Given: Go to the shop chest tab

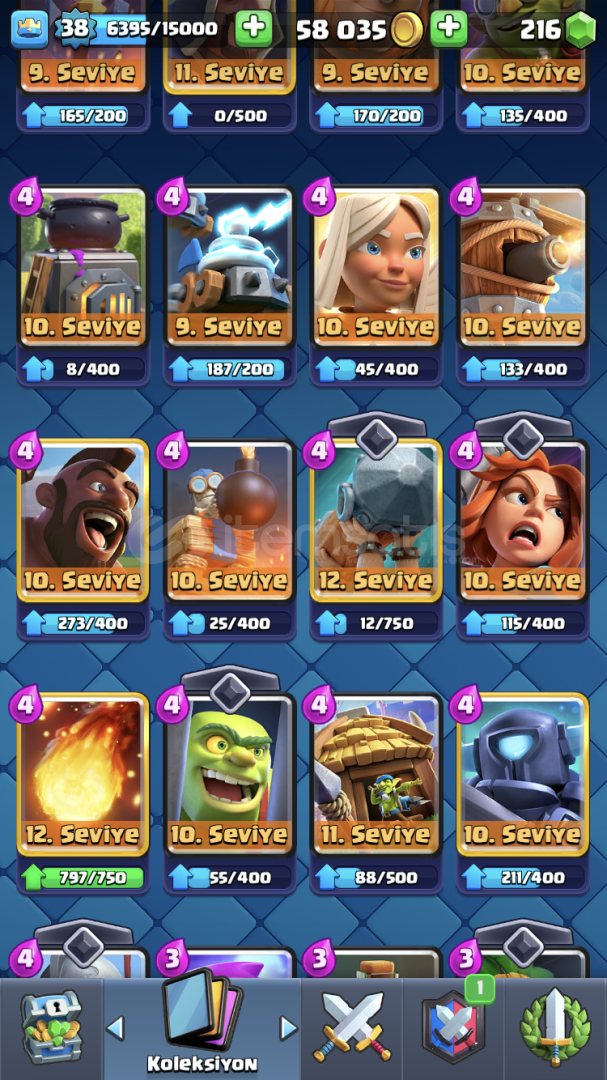Looking at the screenshot, I should [x=52, y=1028].
